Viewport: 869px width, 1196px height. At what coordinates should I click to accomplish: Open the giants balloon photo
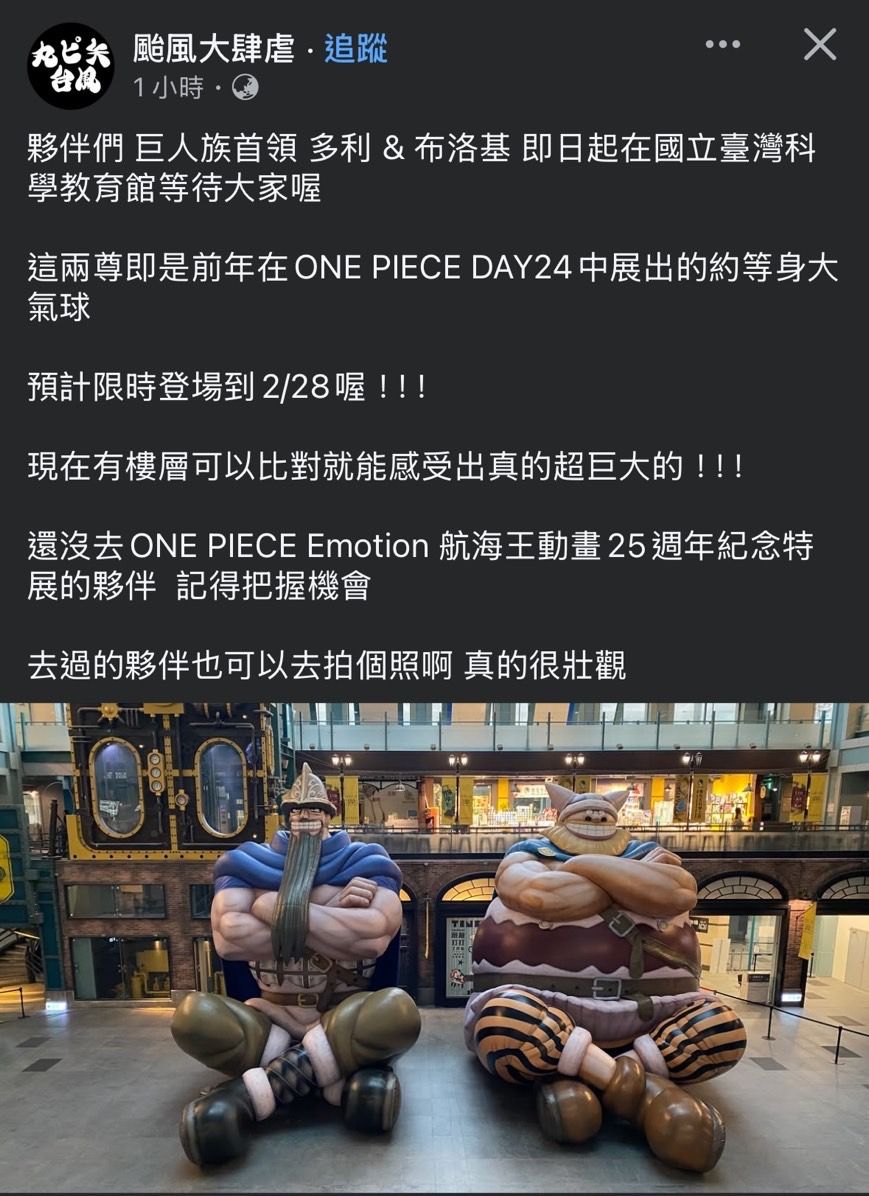(434, 948)
